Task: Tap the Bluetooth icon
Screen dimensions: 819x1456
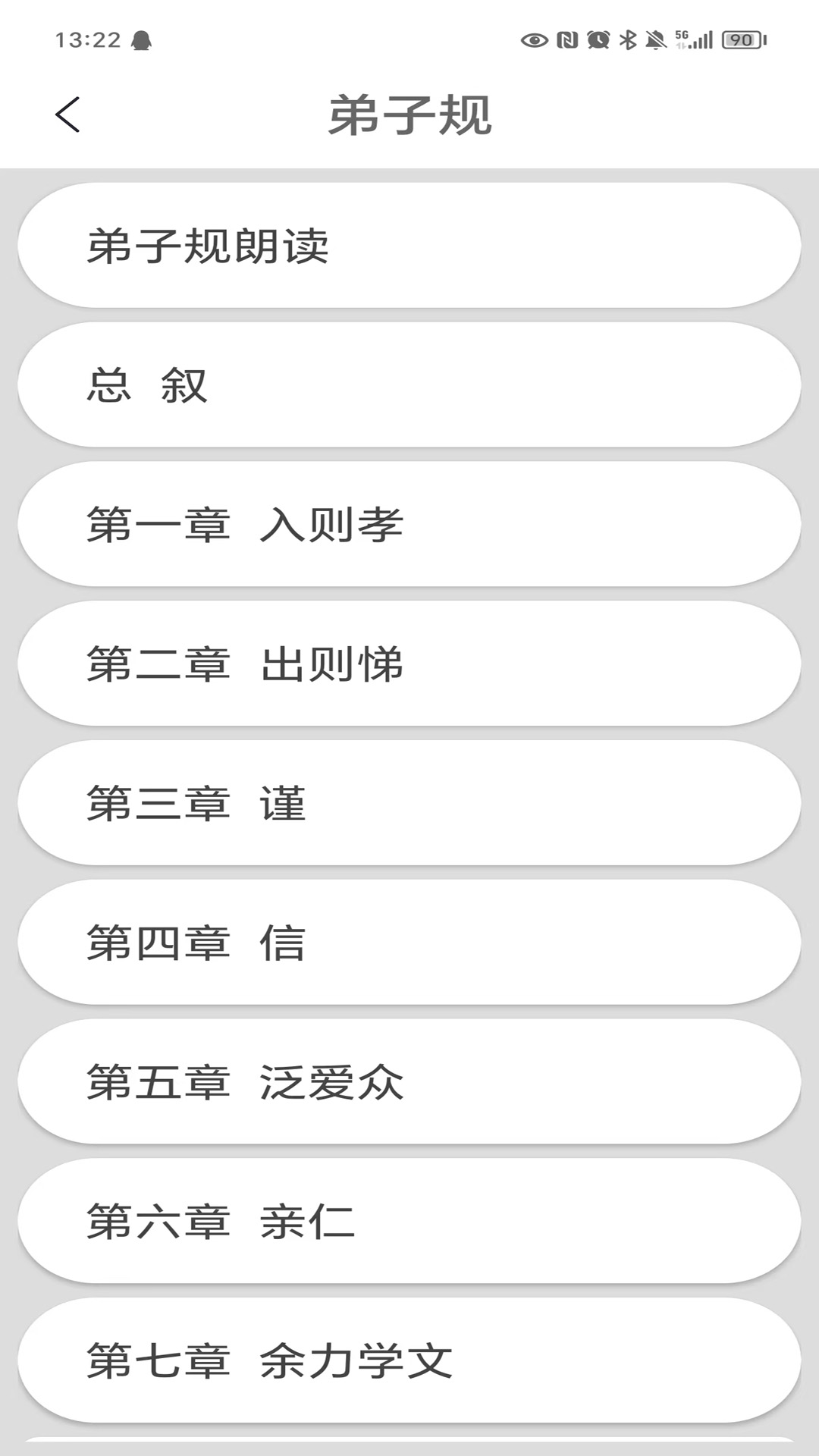Action: pyautogui.click(x=627, y=38)
